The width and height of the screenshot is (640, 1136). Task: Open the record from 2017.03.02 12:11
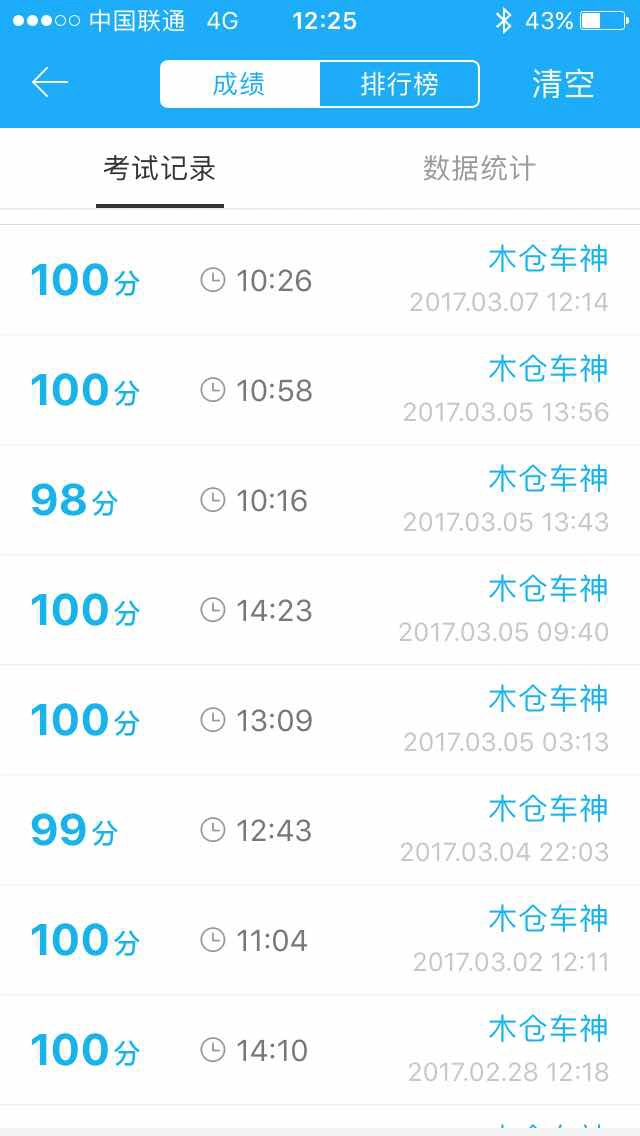pyautogui.click(x=320, y=940)
